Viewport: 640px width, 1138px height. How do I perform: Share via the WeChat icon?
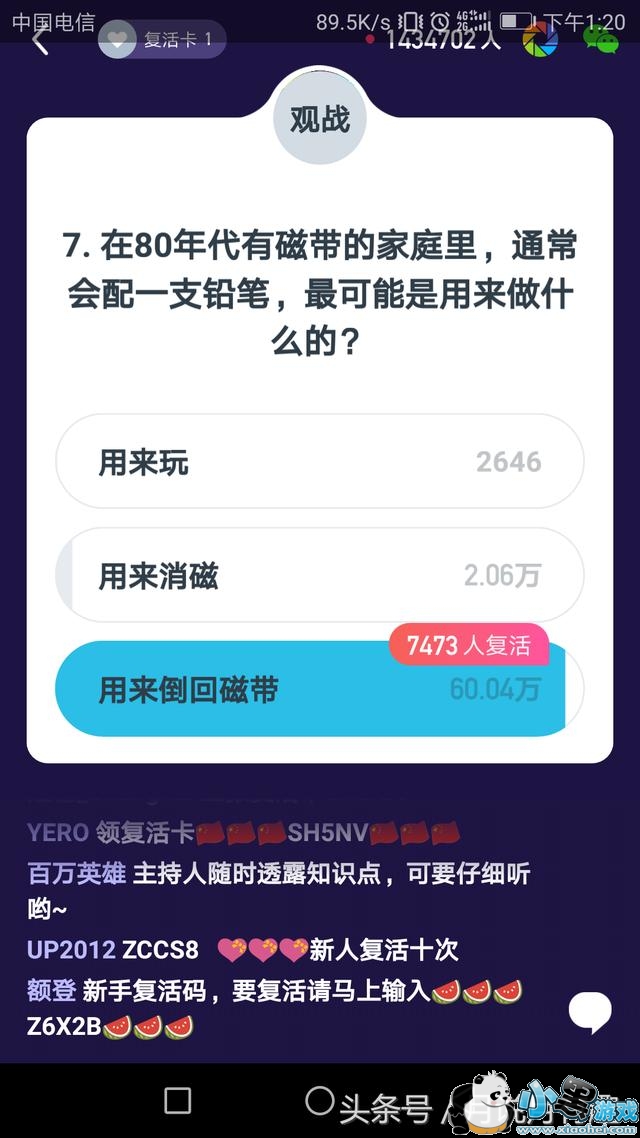tap(601, 40)
